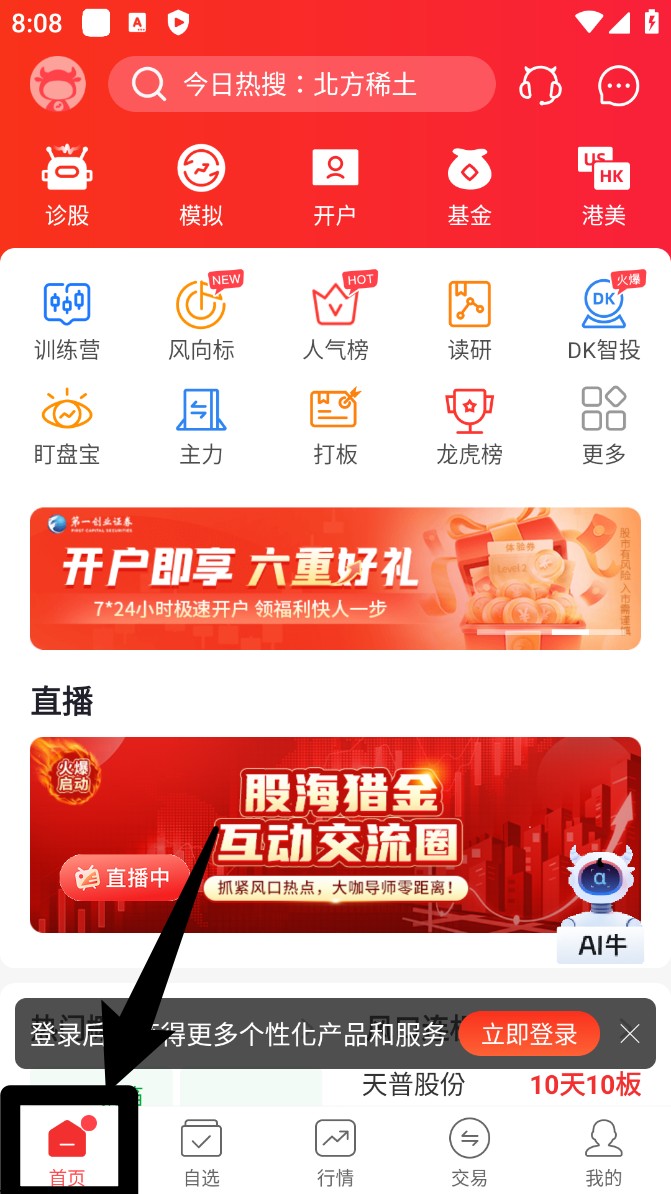The image size is (671, 1194).
Task: Open 训练营 training camp
Action: pyautogui.click(x=67, y=318)
